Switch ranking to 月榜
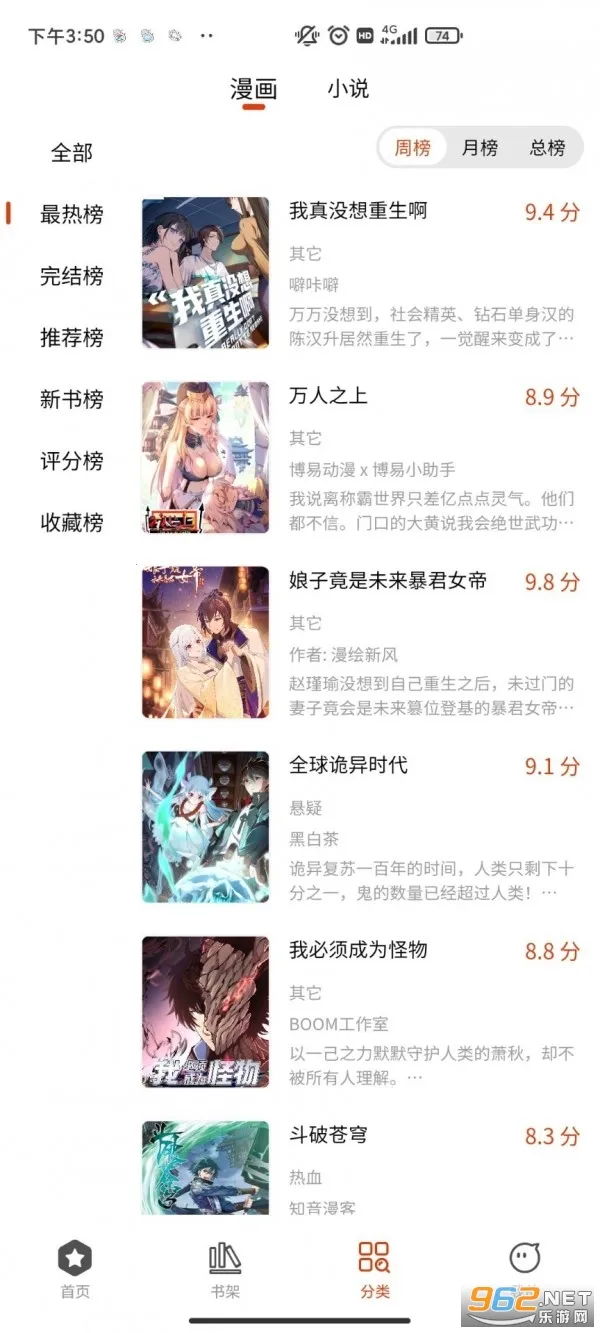600x1333 pixels. coord(480,148)
